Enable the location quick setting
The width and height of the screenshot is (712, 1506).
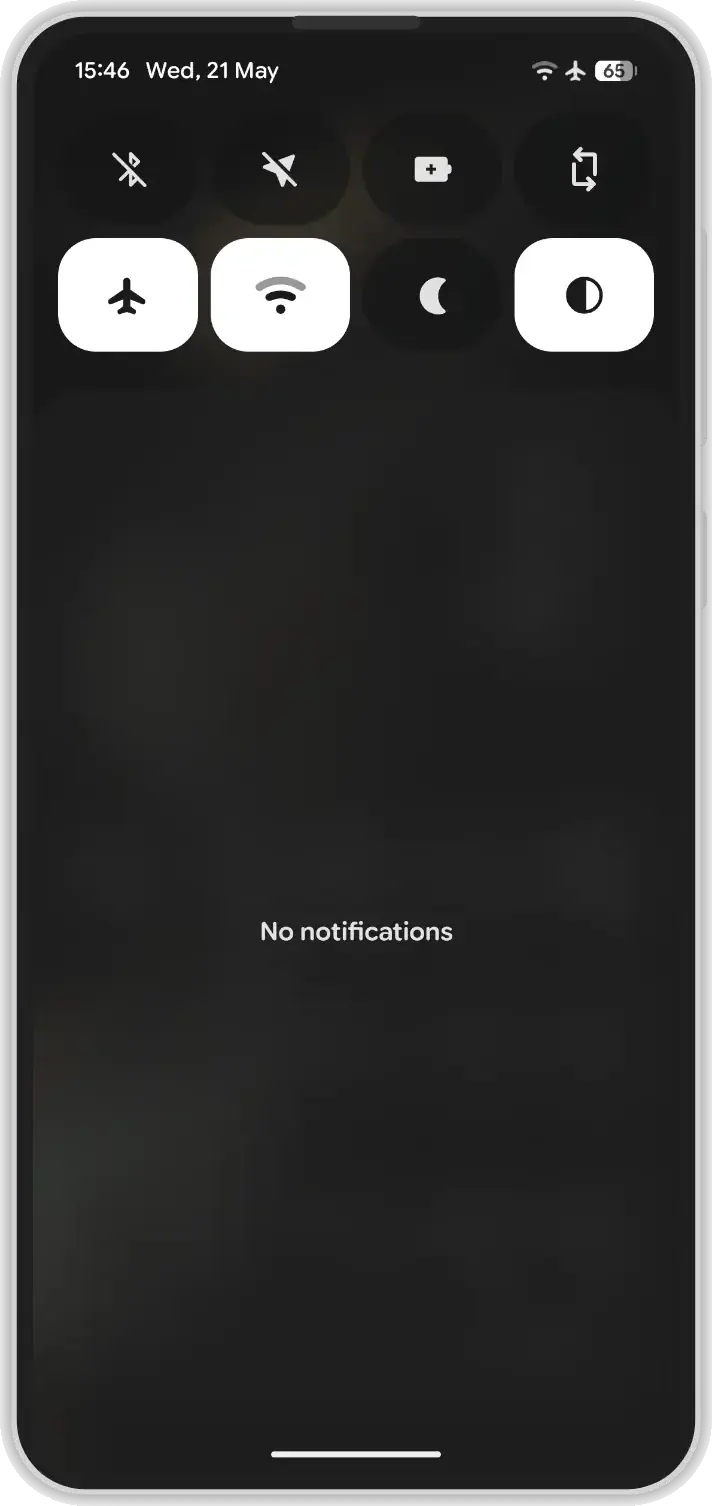[x=280, y=169]
